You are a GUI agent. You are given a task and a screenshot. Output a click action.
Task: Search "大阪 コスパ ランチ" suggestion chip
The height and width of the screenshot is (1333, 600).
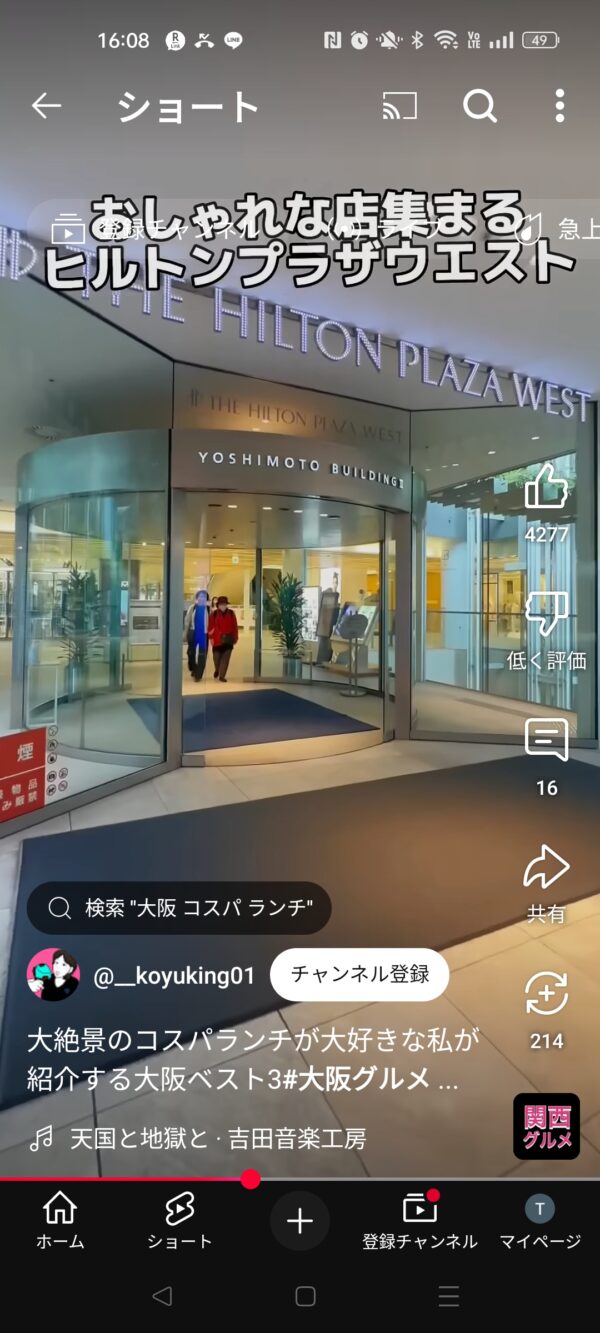coord(179,908)
